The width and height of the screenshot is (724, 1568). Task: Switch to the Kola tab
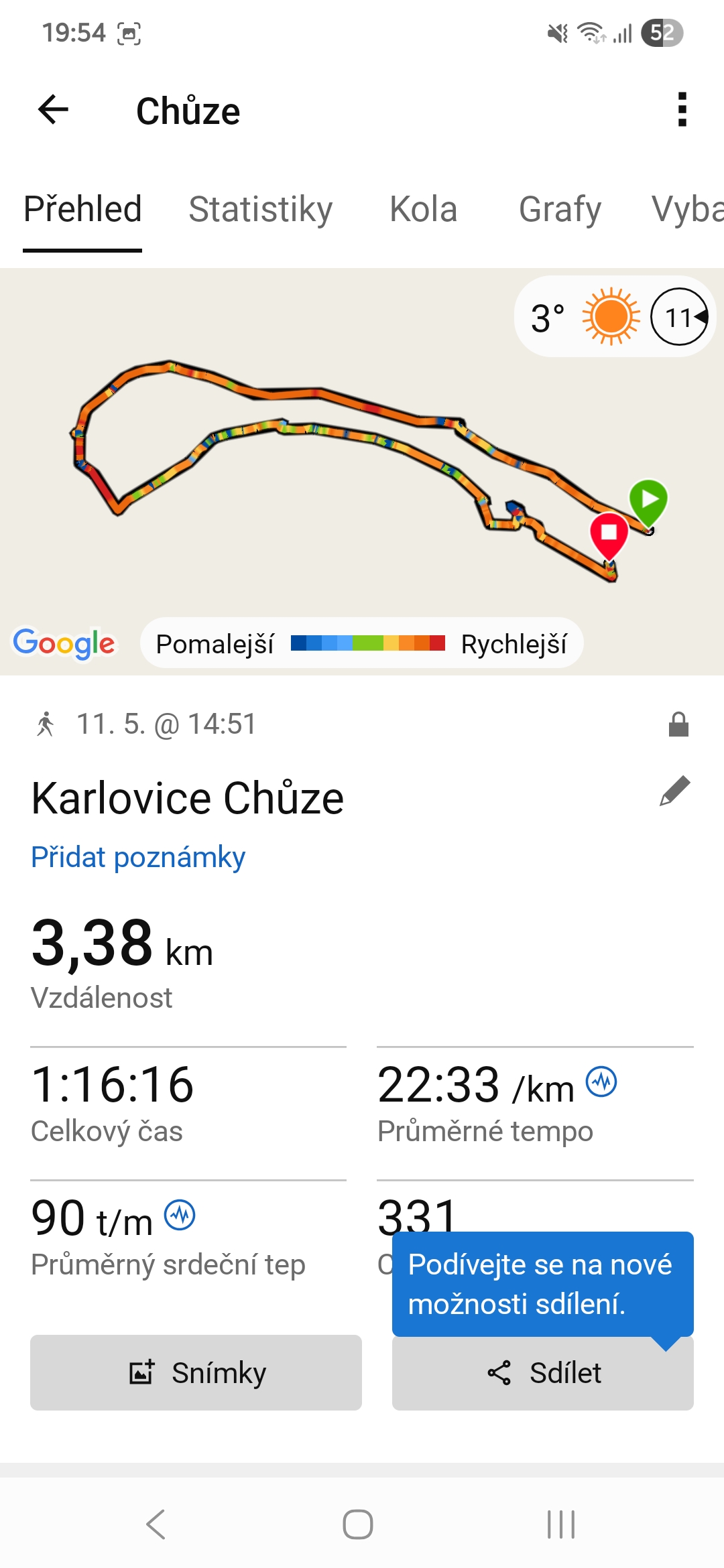coord(424,209)
